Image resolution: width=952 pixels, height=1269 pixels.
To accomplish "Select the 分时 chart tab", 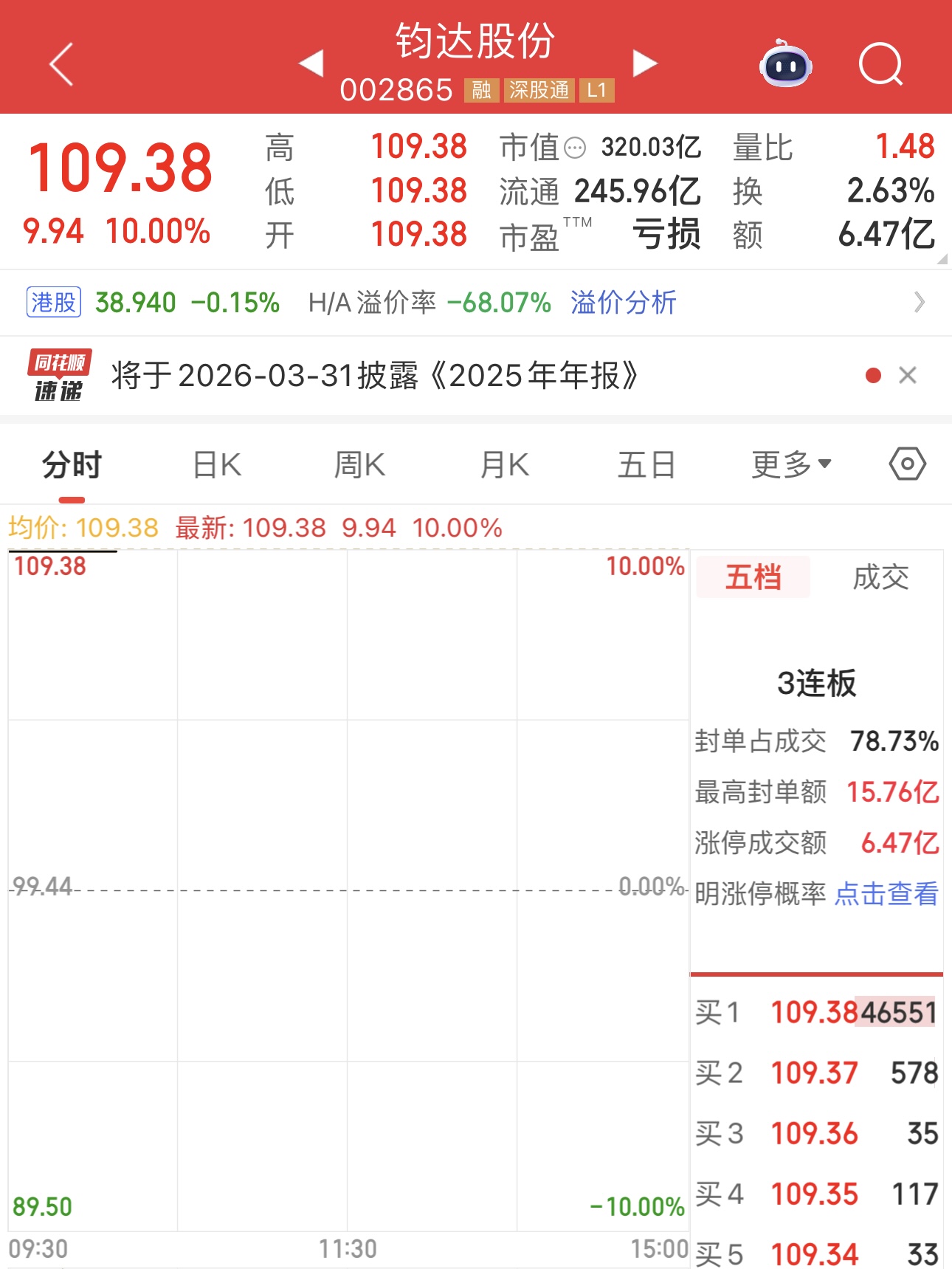I will [72, 465].
